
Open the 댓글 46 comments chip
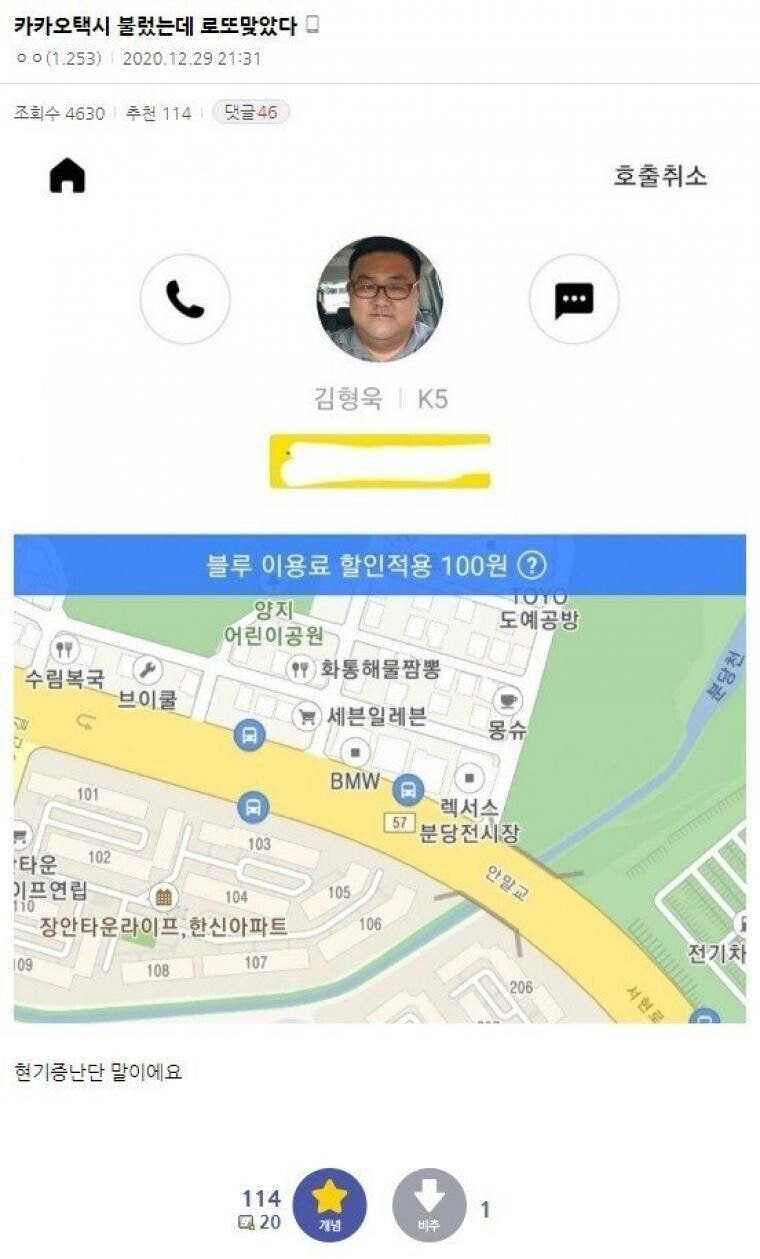tap(251, 113)
